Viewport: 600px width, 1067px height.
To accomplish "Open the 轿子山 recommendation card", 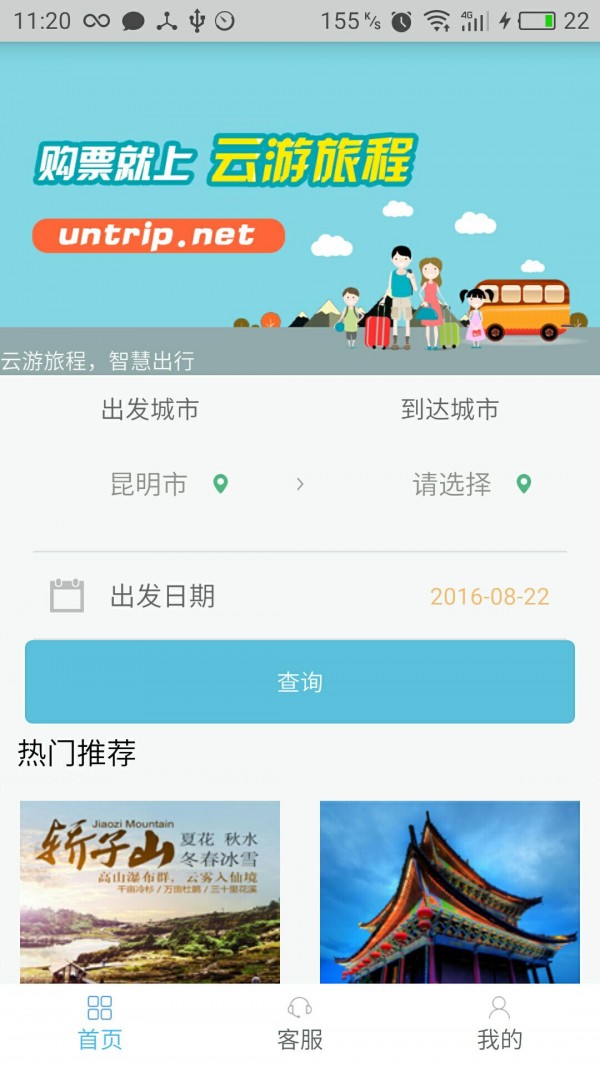I will click(x=150, y=892).
